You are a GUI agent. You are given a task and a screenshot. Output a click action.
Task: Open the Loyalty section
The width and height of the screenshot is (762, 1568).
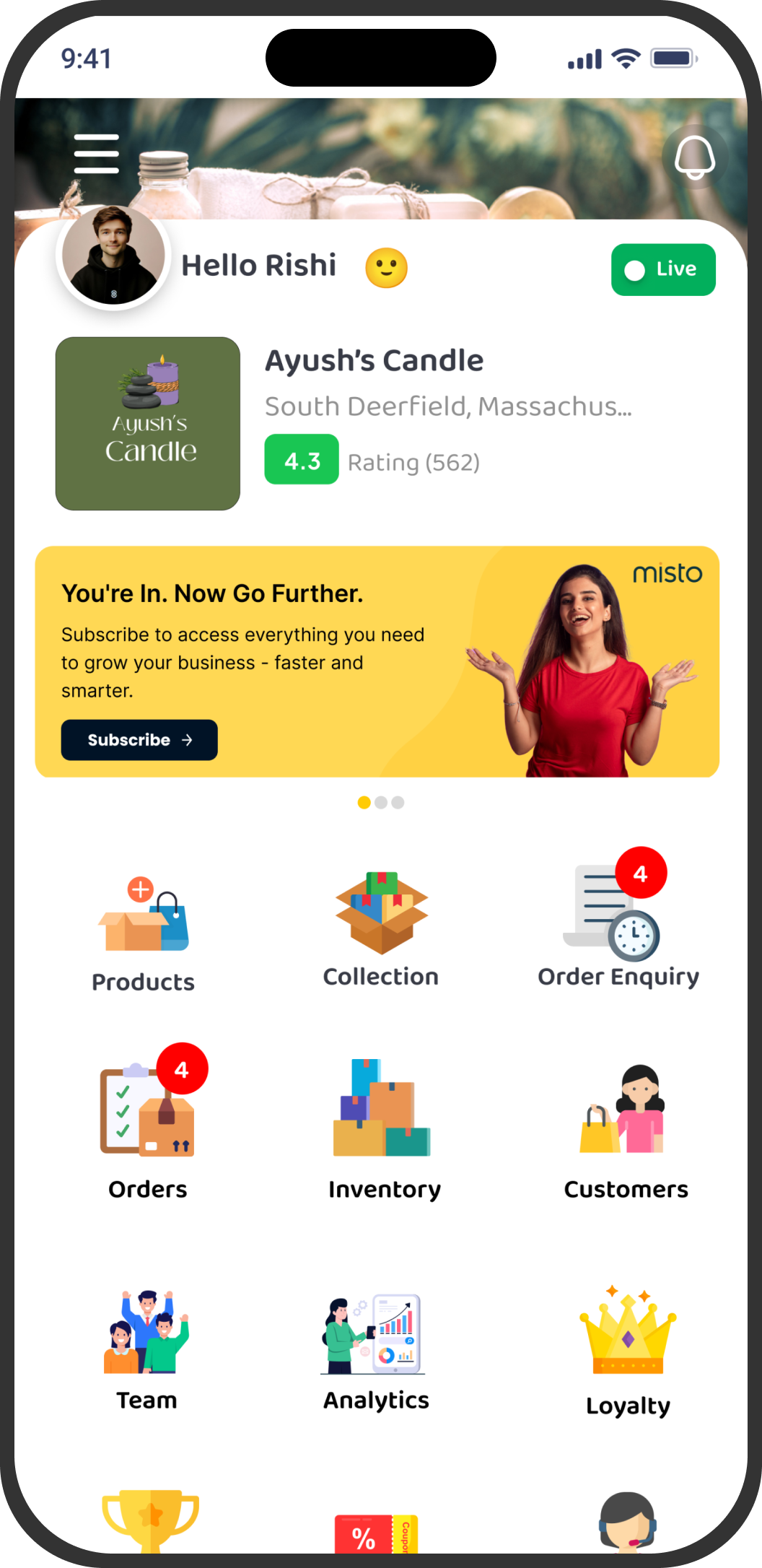(x=628, y=1350)
